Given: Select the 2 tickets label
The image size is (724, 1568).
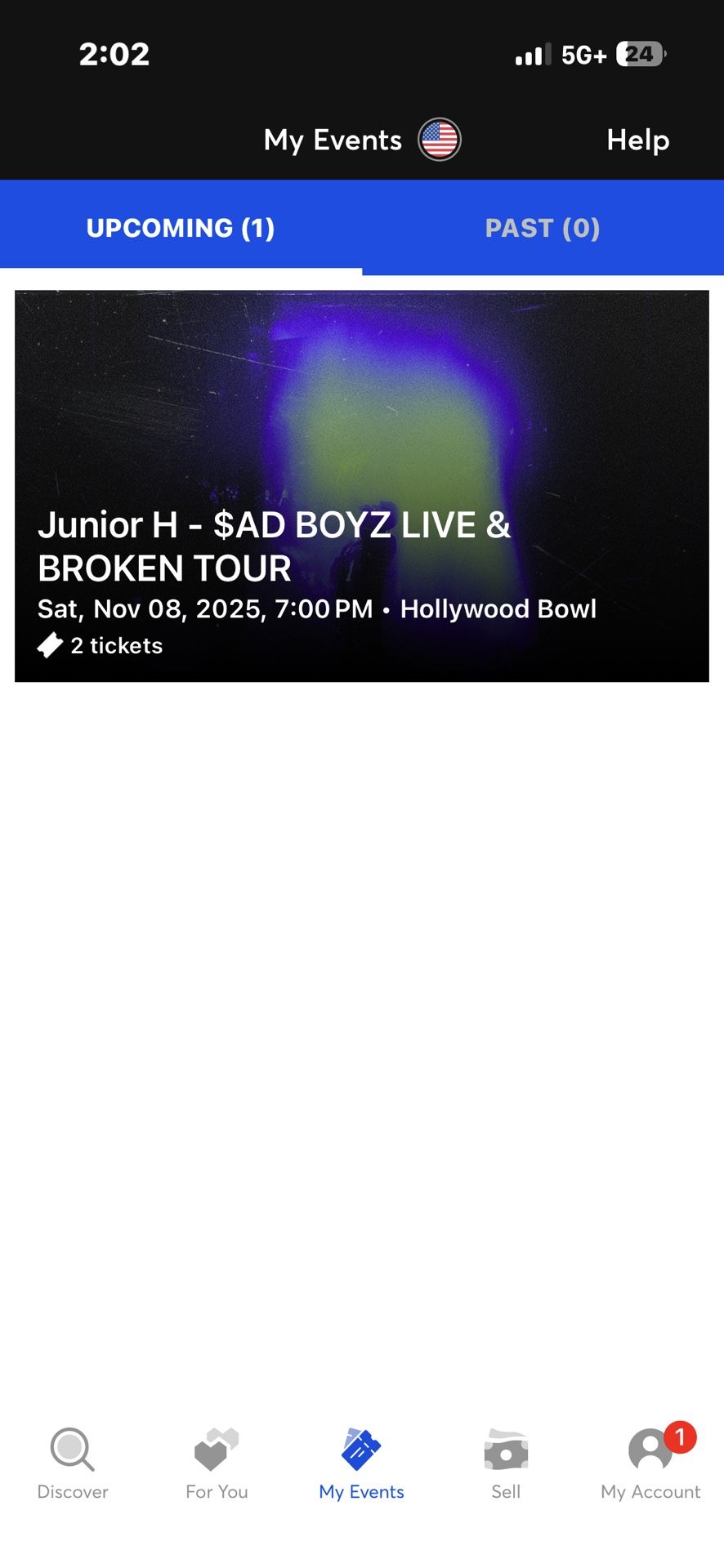Looking at the screenshot, I should [117, 645].
